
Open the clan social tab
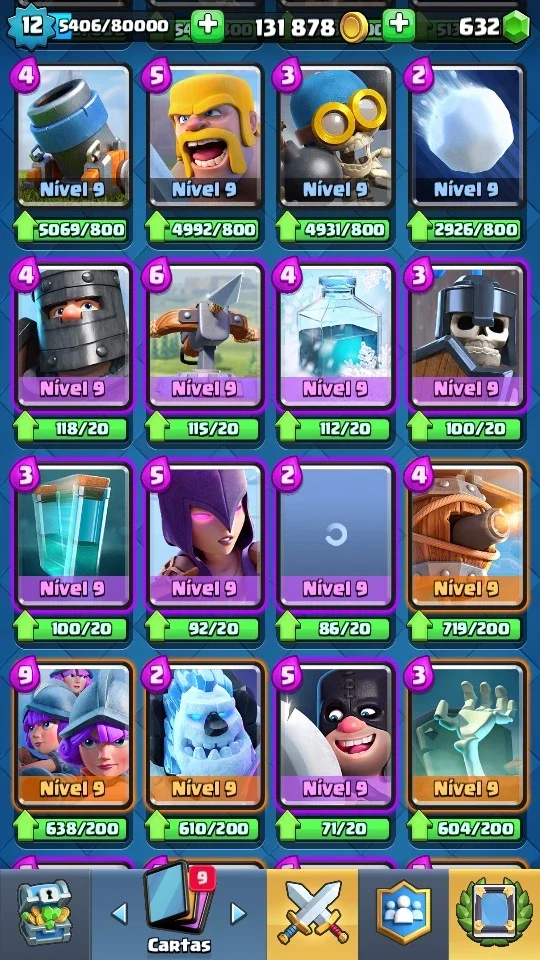pos(403,914)
